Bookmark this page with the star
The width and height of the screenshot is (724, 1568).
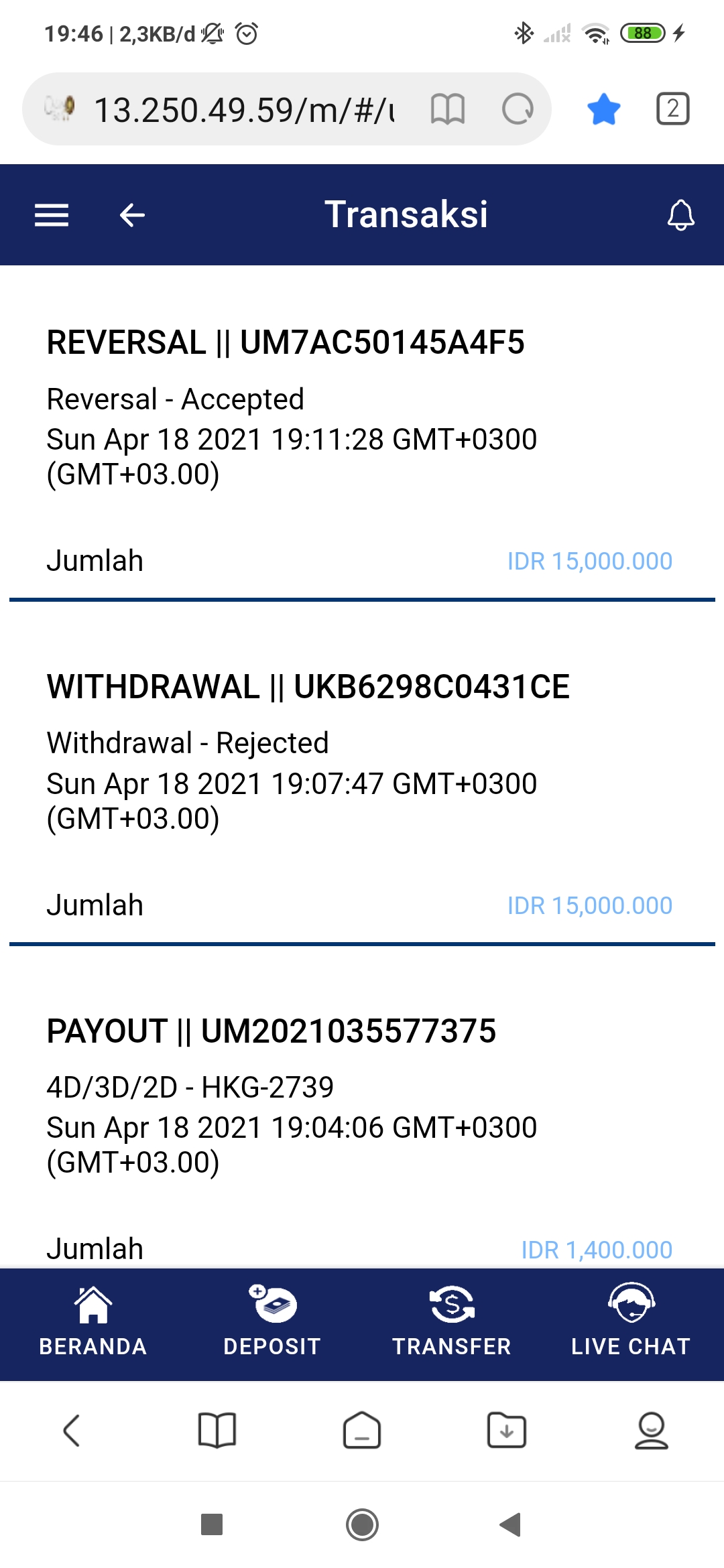(603, 109)
